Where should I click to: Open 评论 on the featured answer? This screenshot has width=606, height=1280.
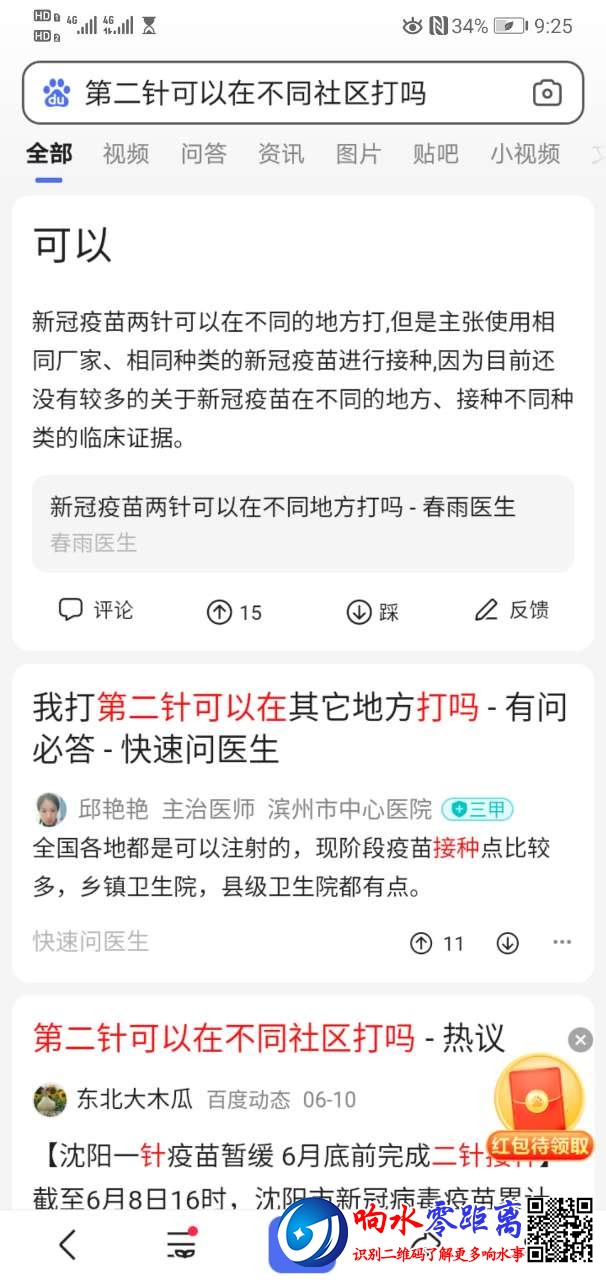[96, 610]
